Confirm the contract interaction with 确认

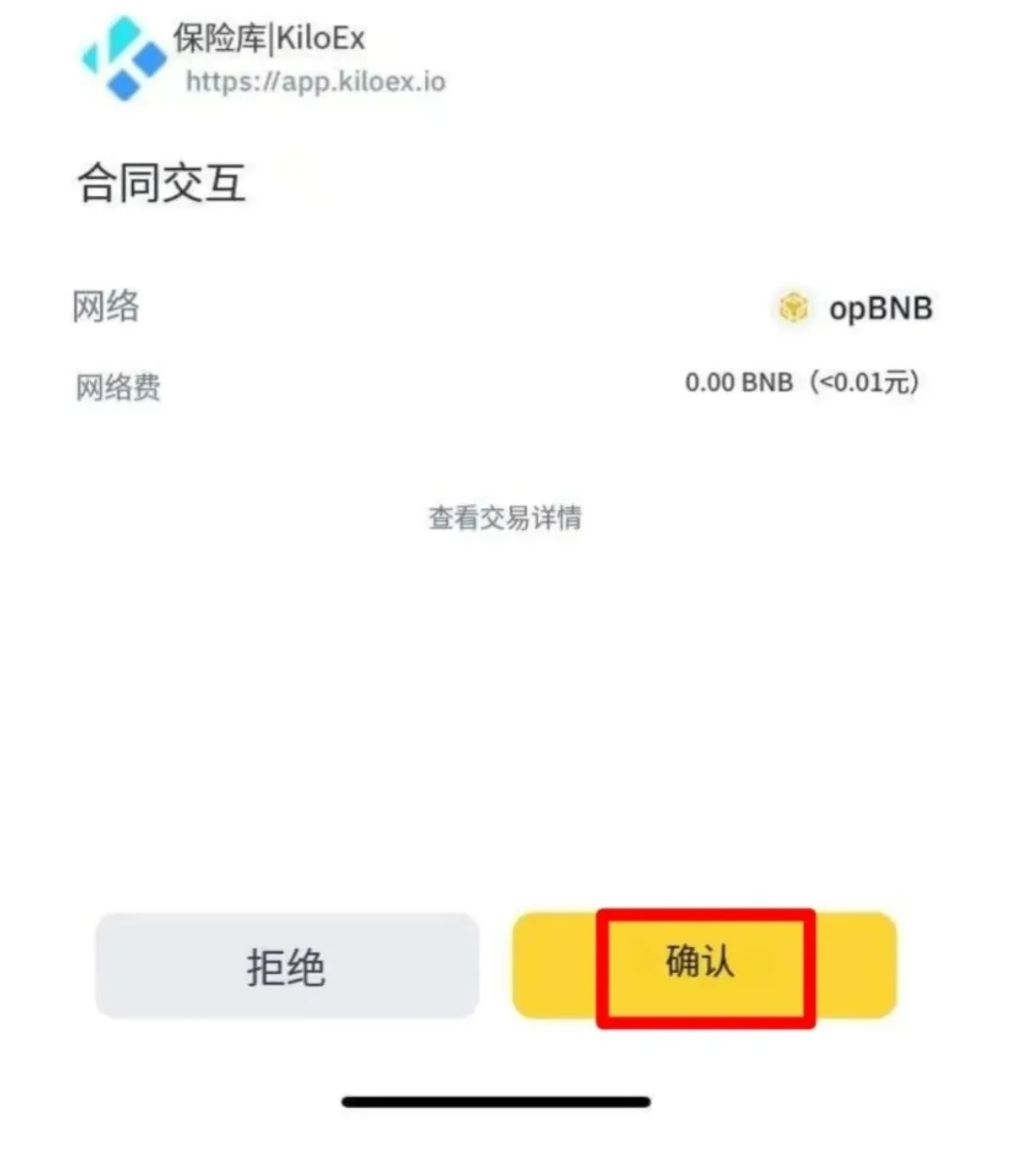point(704,965)
